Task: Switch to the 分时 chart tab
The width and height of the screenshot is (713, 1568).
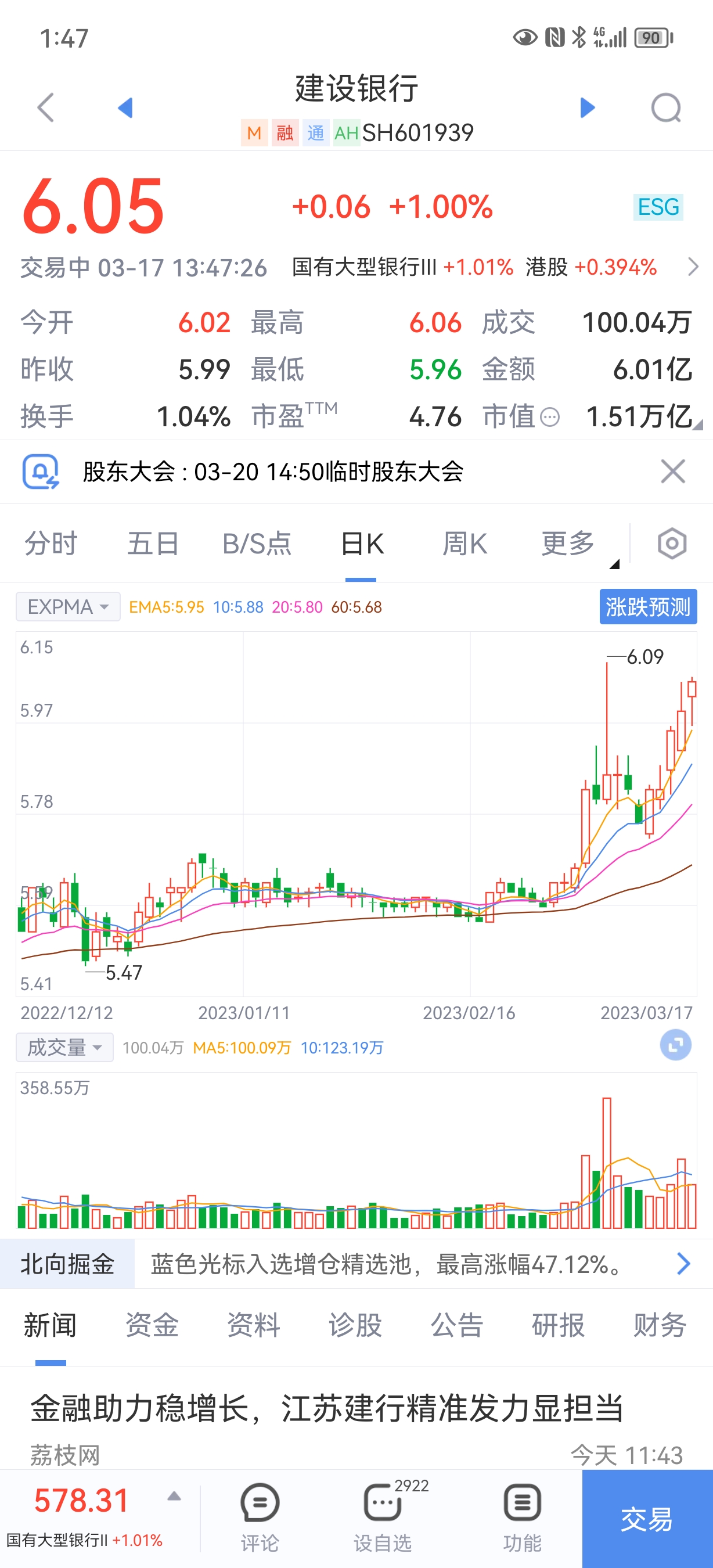Action: 51,543
